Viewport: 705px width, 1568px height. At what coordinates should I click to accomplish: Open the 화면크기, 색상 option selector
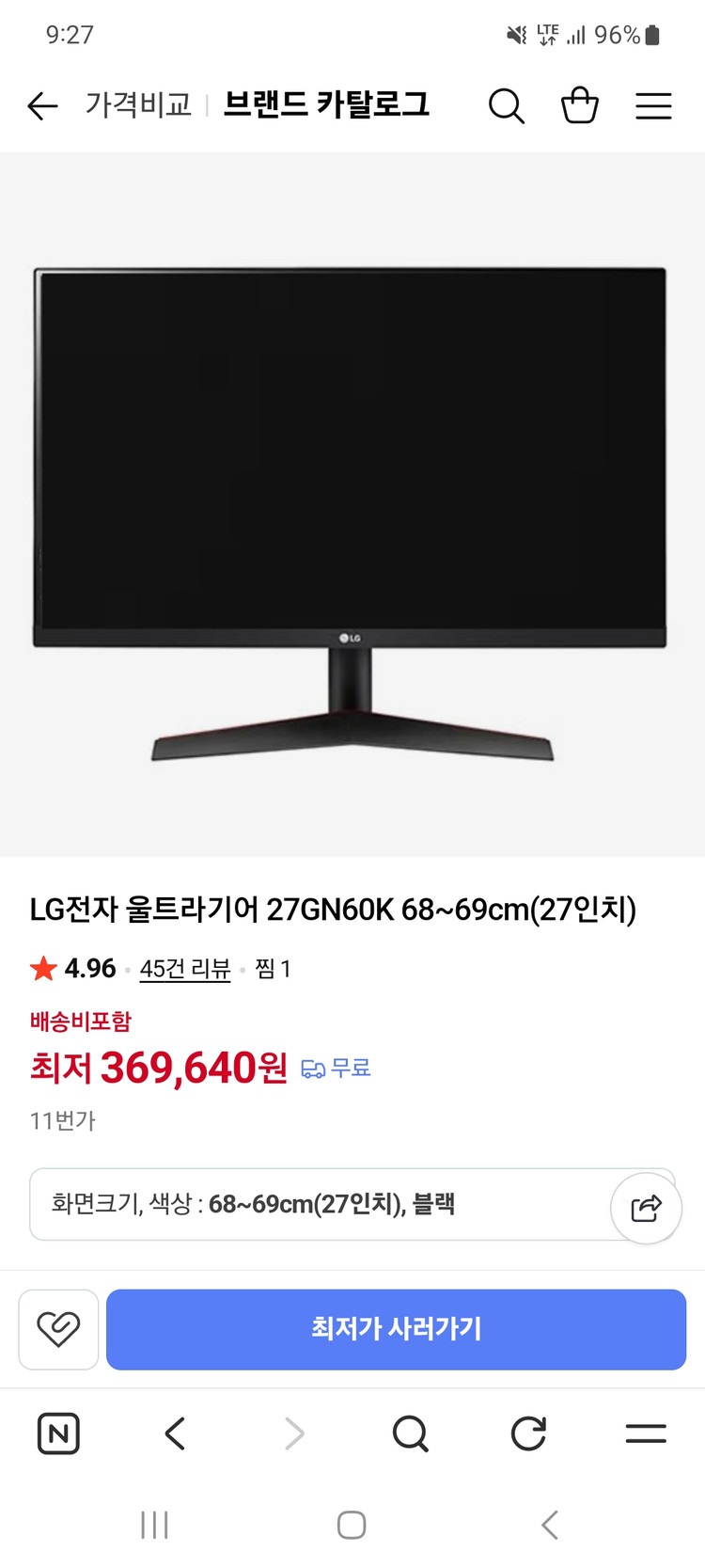[320, 1204]
